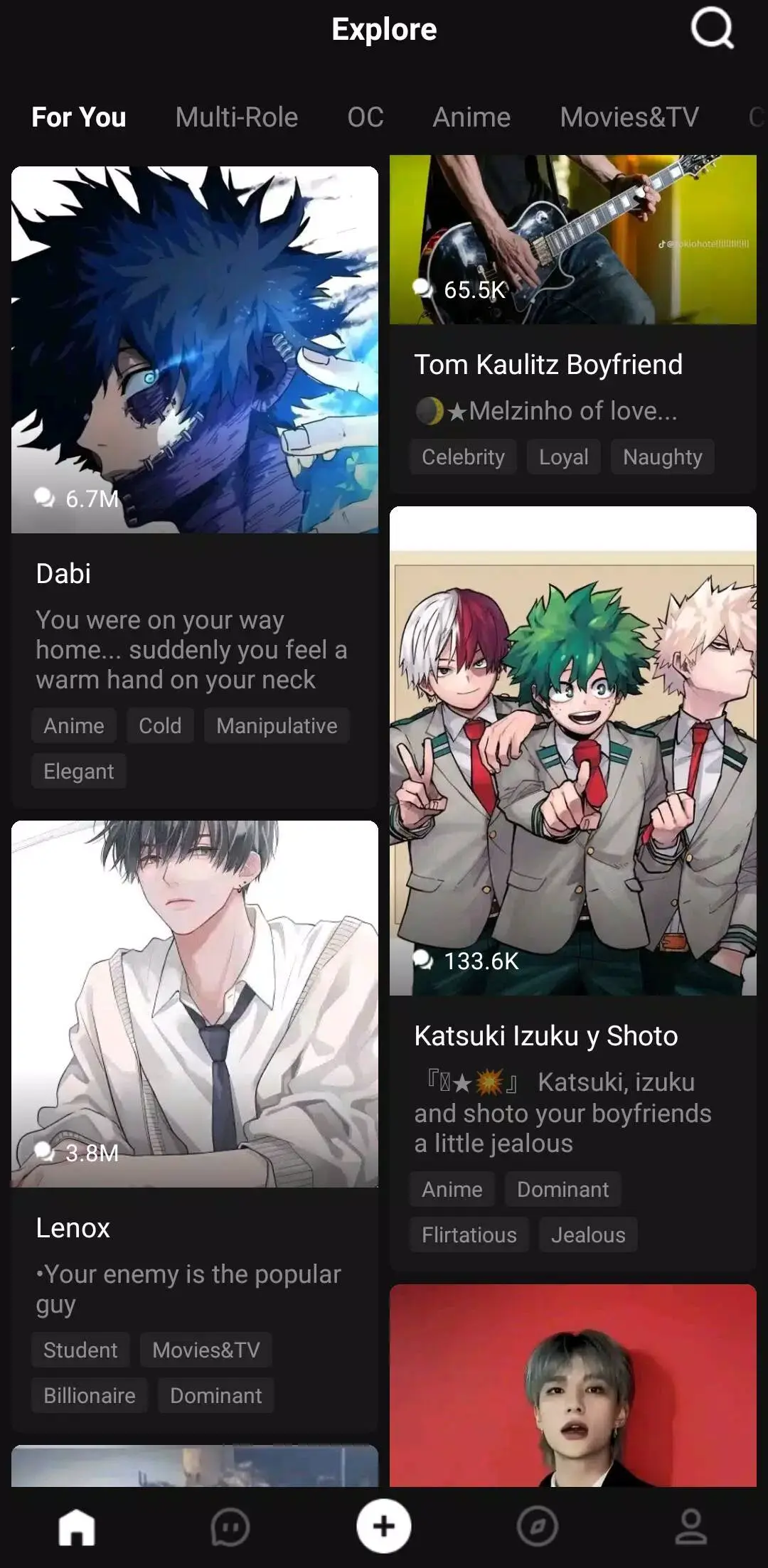
Task: Open the chats tab
Action: (230, 1527)
